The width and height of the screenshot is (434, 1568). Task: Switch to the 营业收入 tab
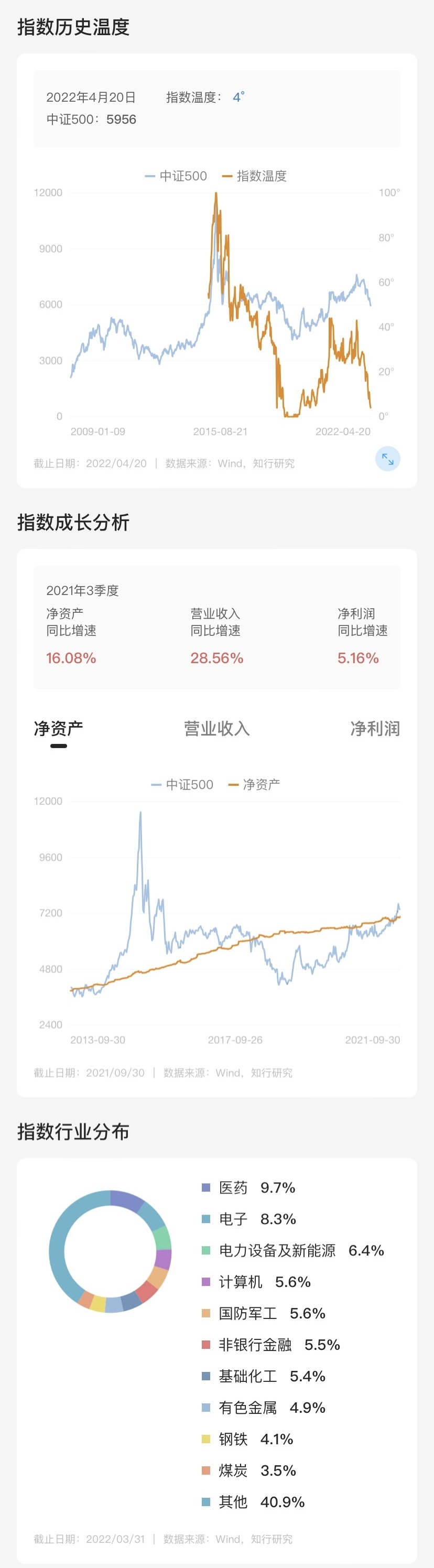tap(216, 728)
